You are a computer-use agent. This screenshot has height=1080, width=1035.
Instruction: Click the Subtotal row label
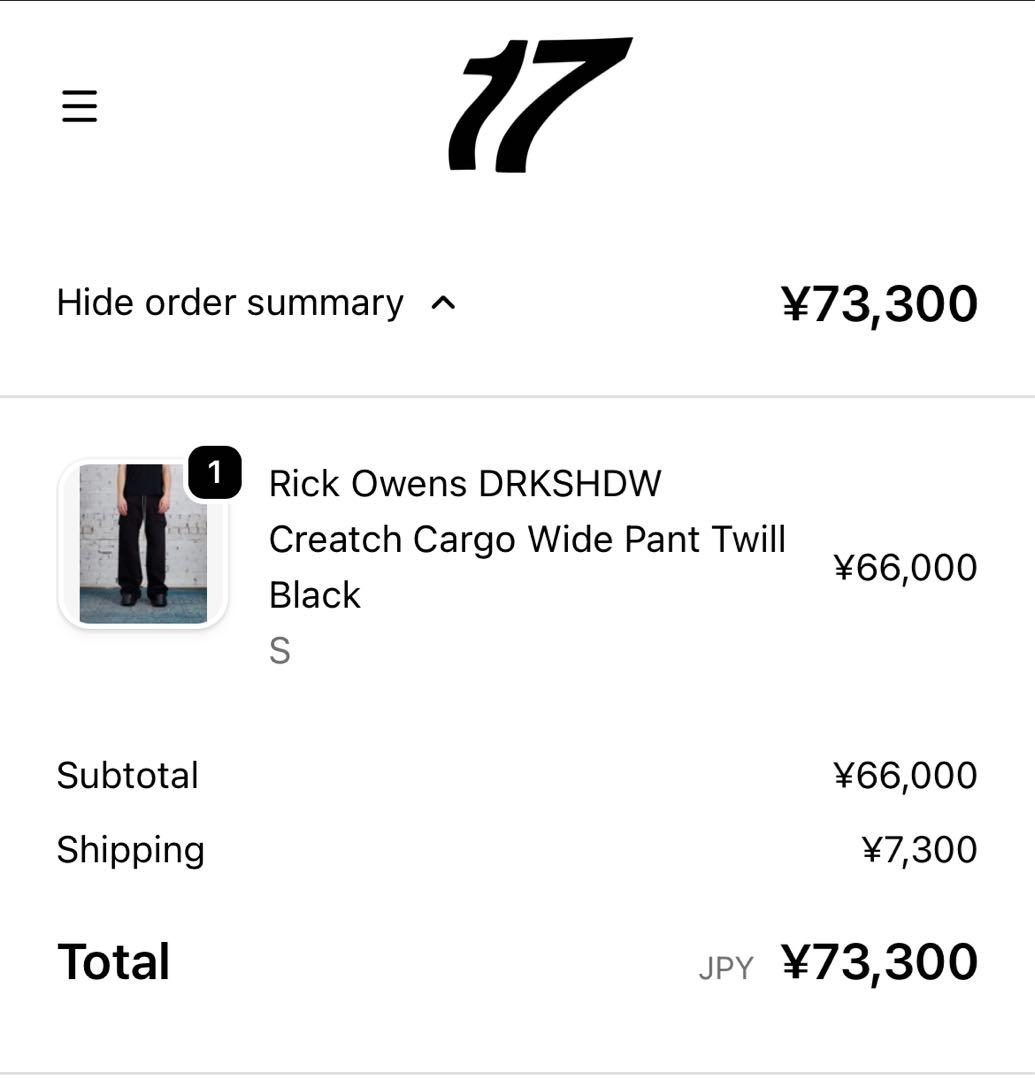pyautogui.click(x=128, y=775)
